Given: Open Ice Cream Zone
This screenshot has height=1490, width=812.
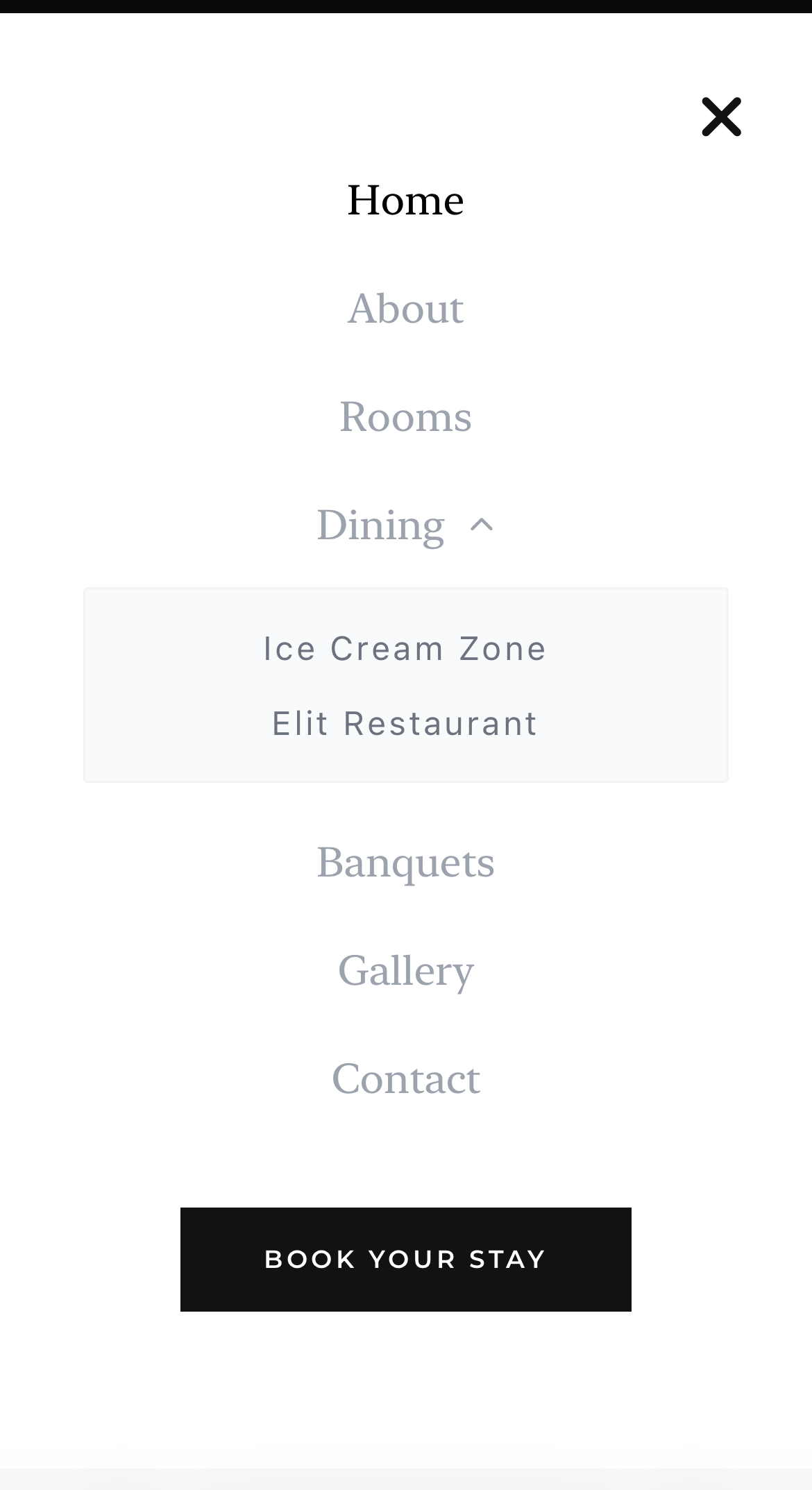Looking at the screenshot, I should pyautogui.click(x=405, y=649).
